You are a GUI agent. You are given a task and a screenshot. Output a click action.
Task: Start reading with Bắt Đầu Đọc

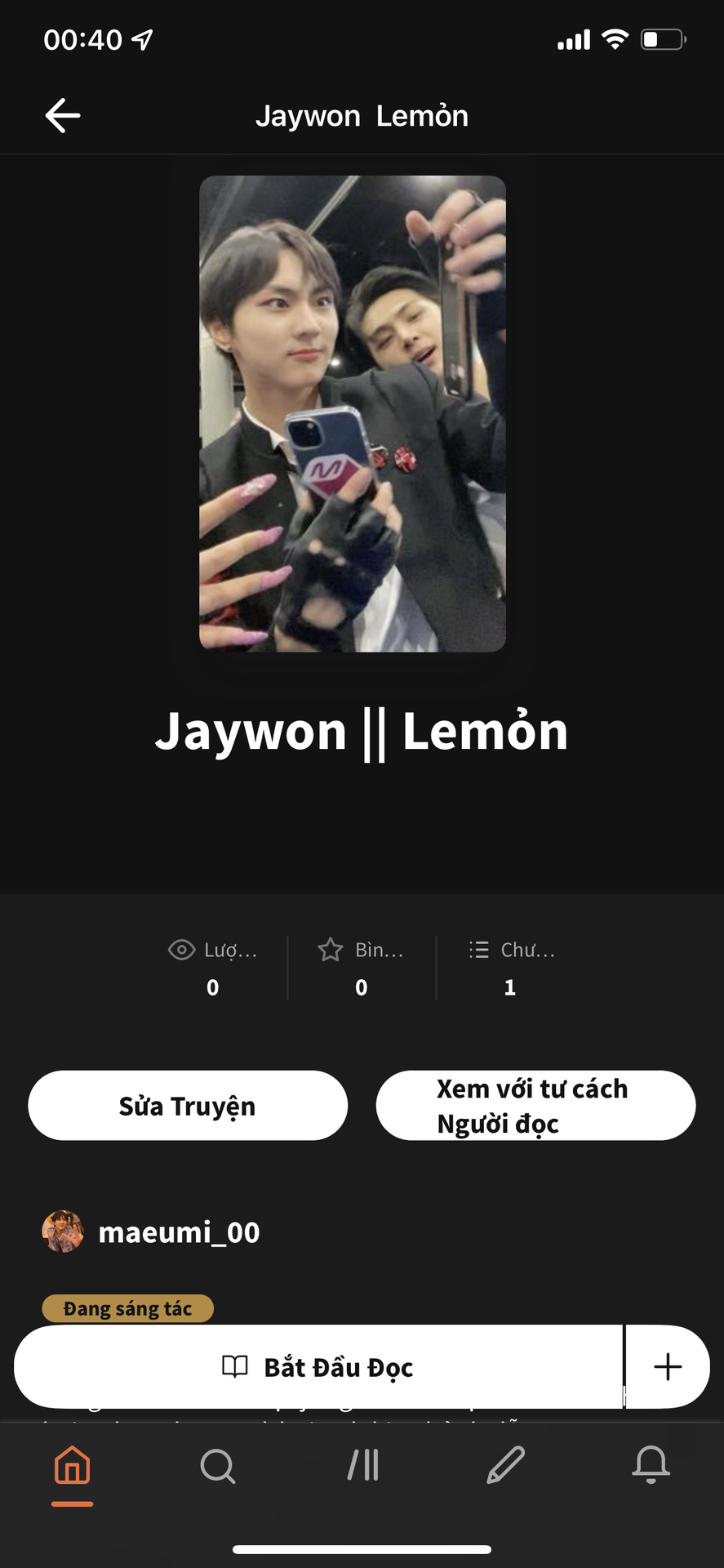(x=318, y=1367)
